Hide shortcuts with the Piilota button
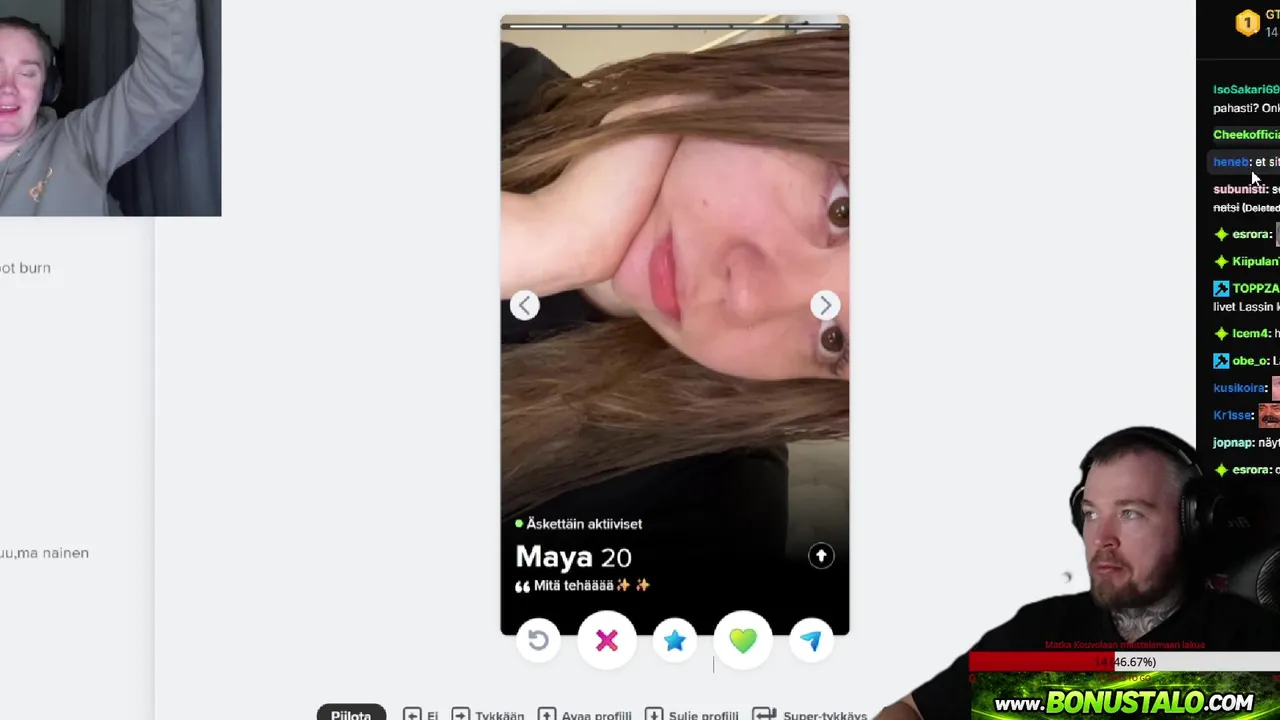This screenshot has width=1280, height=720. click(351, 714)
